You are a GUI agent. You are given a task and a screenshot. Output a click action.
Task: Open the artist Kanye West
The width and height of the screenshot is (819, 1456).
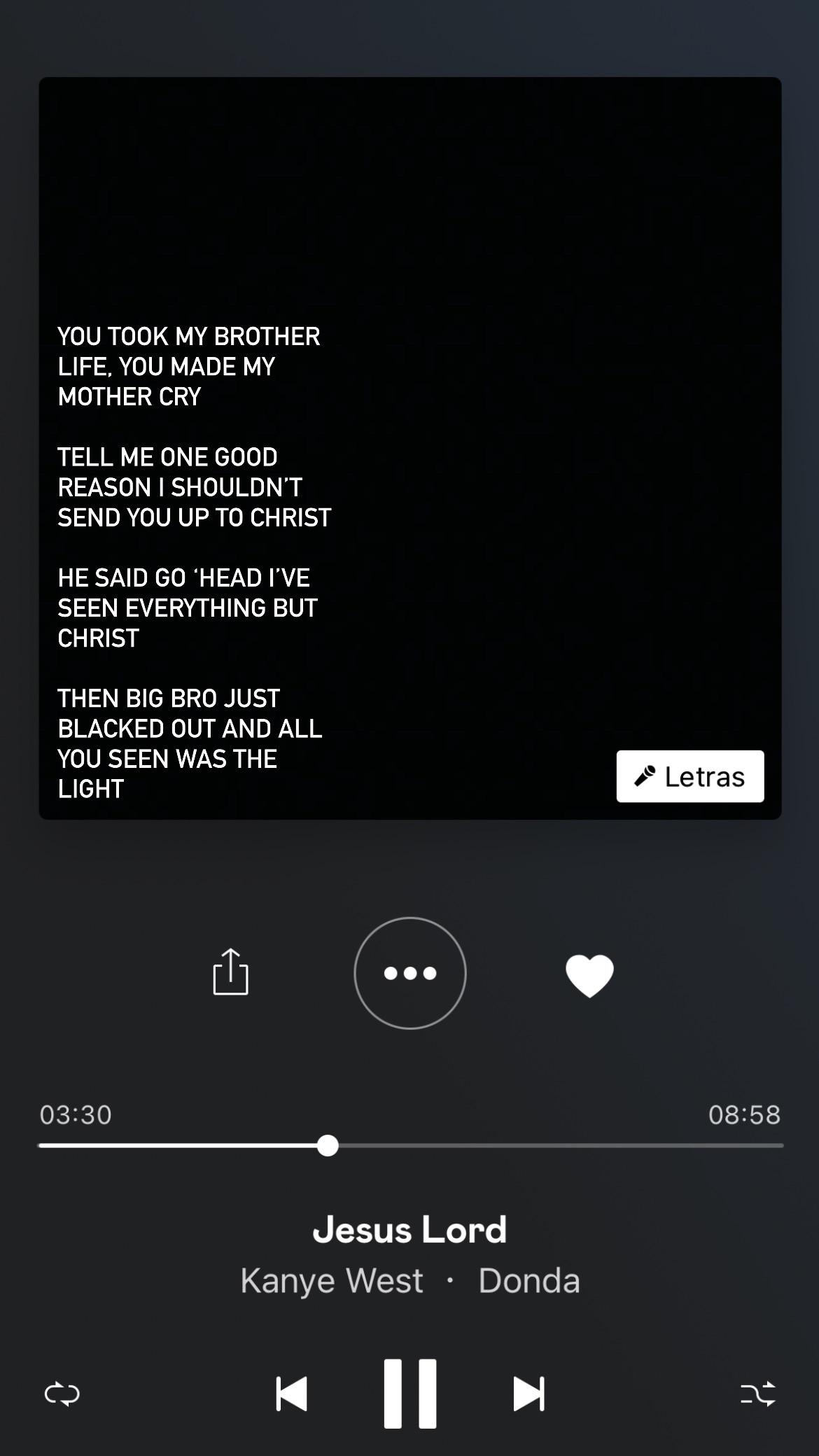(x=332, y=1278)
